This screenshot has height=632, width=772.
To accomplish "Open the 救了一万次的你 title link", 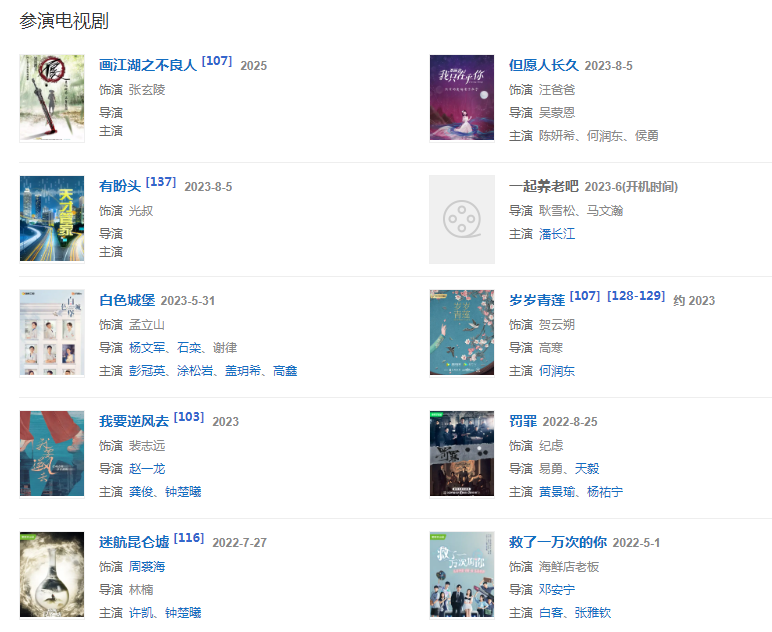I will (557, 542).
